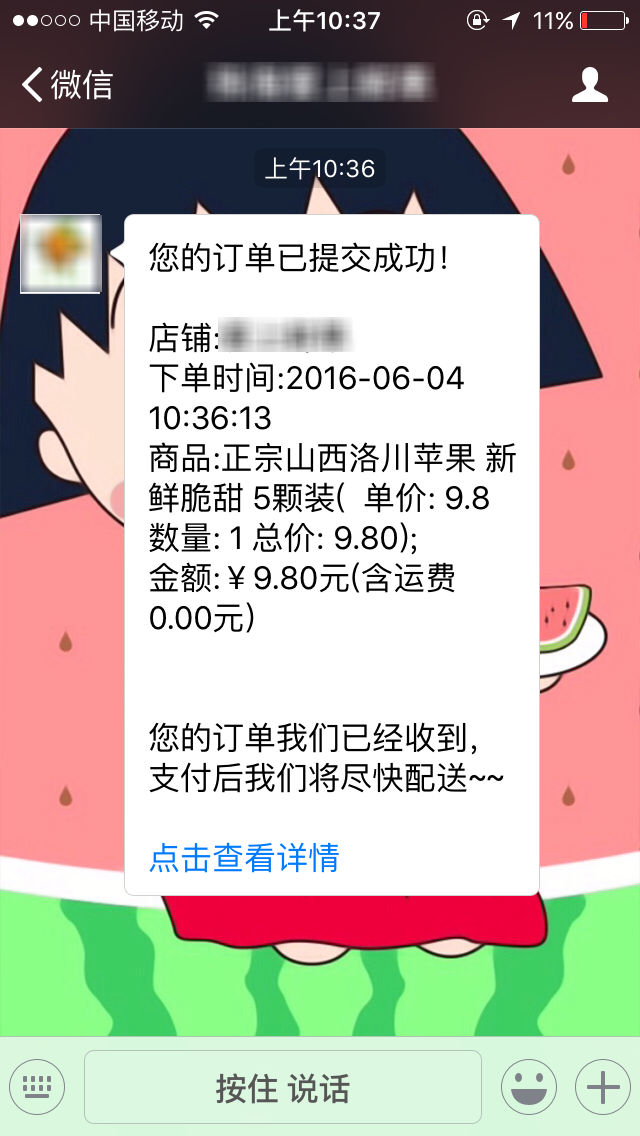Go back to the 微信 chat list
The height and width of the screenshot is (1136, 640).
click(66, 85)
